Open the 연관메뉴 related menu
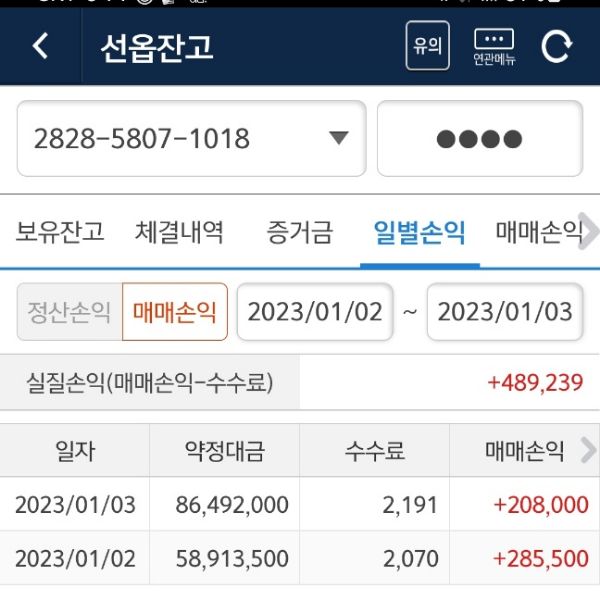Screen dimensions: 600x600 pos(494,46)
